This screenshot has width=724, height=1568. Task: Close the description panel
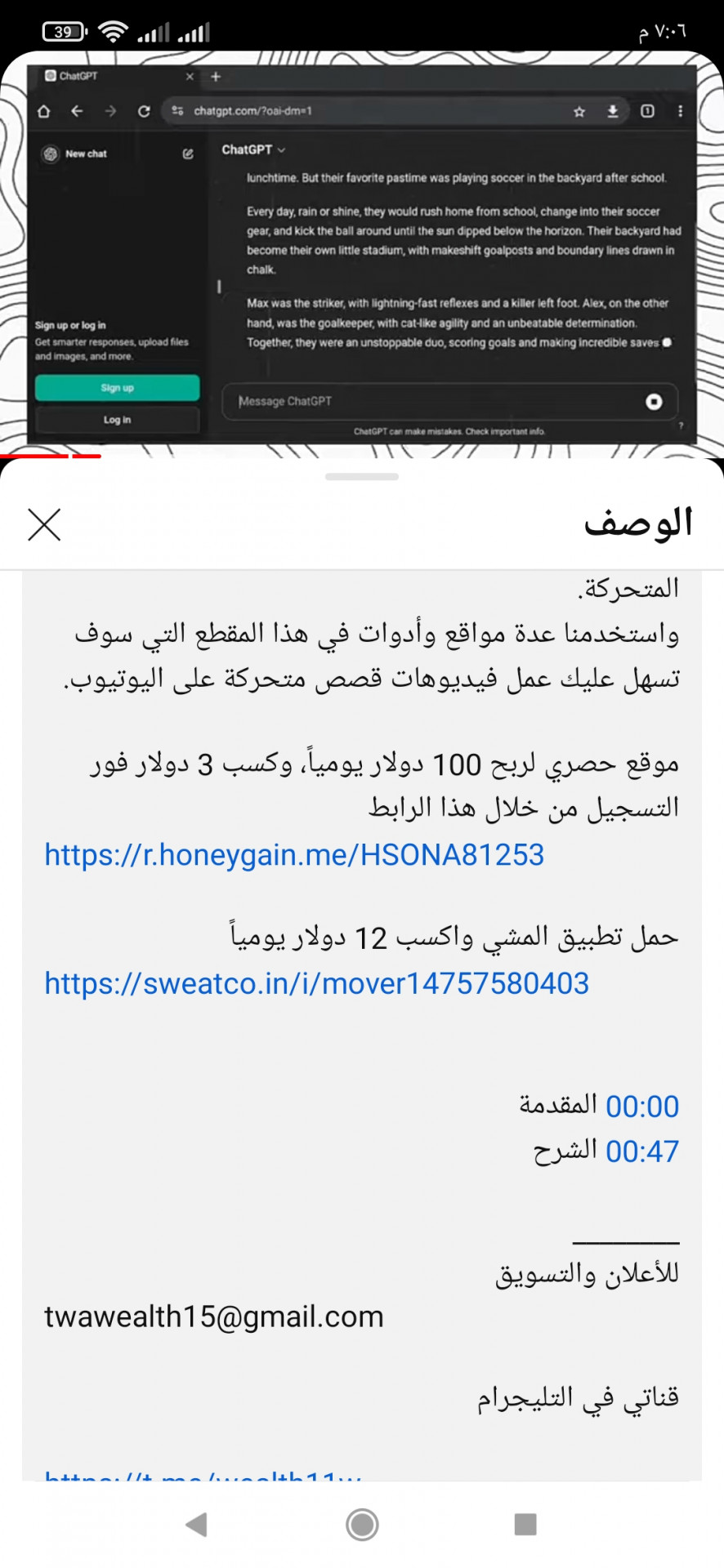[44, 524]
